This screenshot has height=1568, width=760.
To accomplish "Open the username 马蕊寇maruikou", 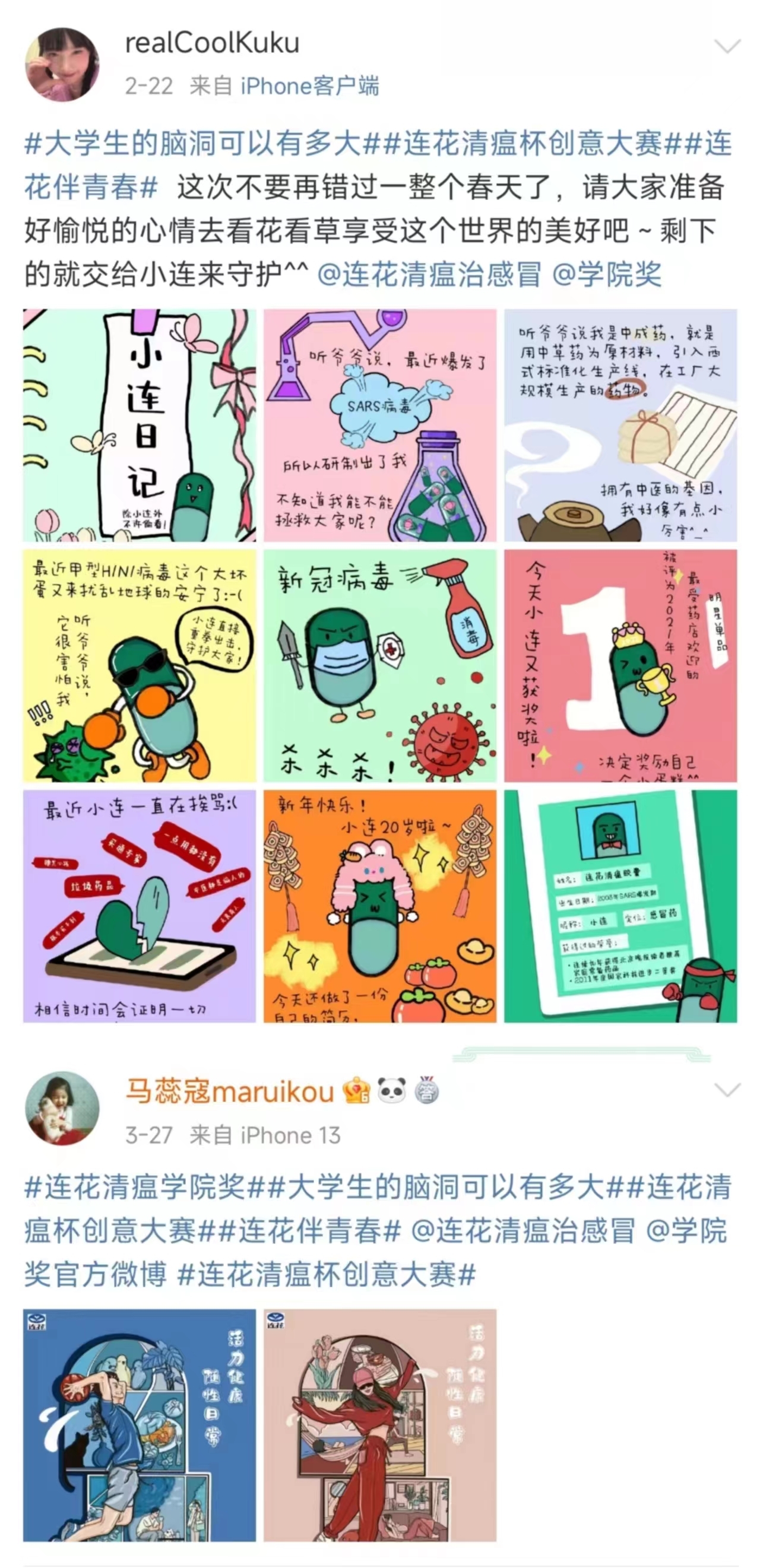I will pyautogui.click(x=230, y=1091).
